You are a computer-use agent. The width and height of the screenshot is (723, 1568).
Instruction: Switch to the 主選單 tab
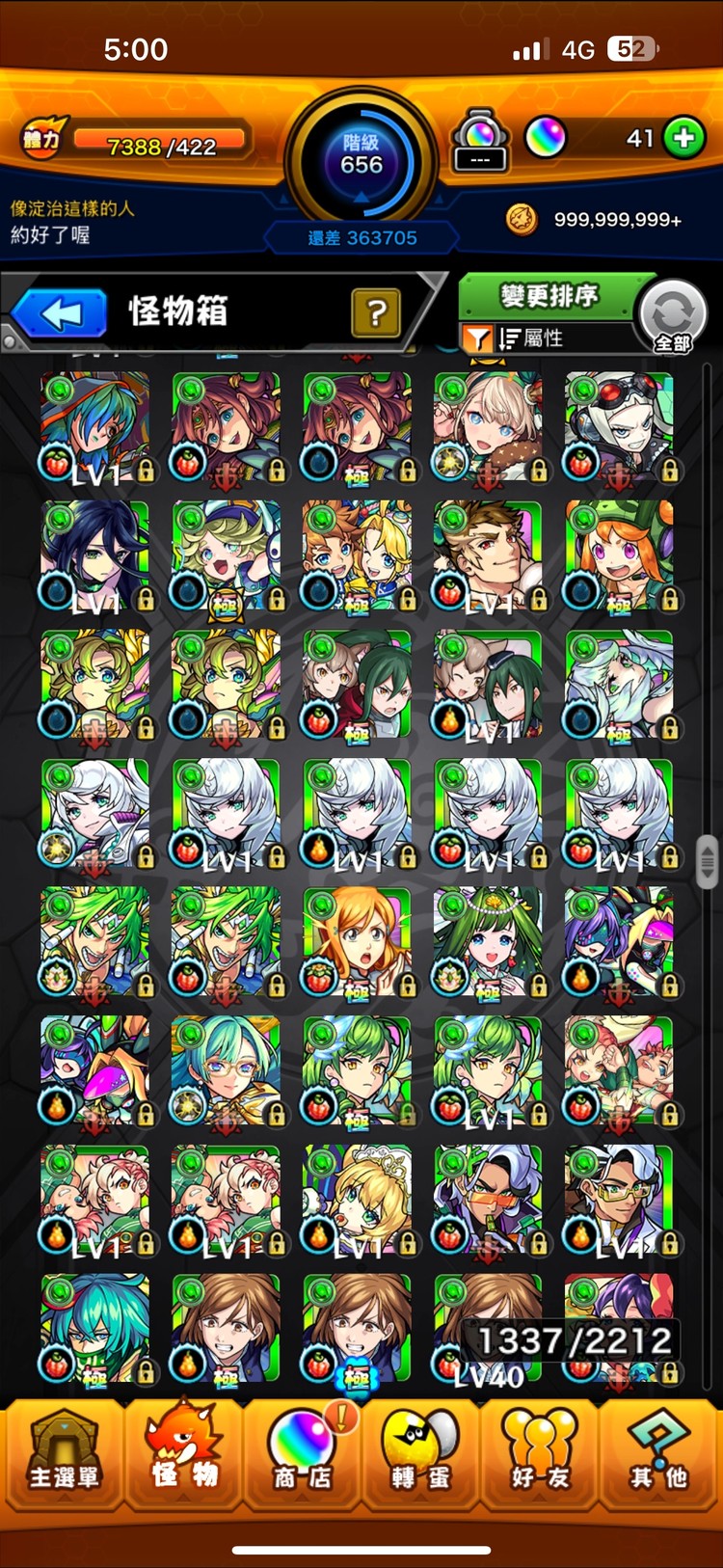point(64,1455)
